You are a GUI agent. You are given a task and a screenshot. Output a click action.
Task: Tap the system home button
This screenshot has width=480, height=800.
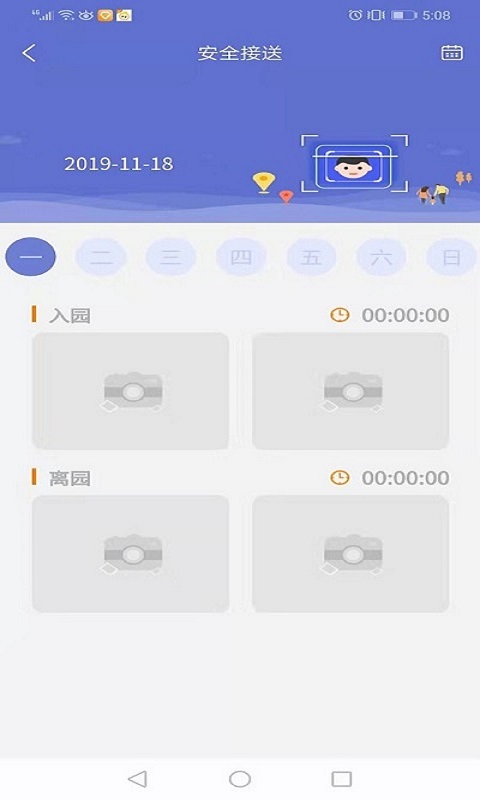click(x=240, y=779)
